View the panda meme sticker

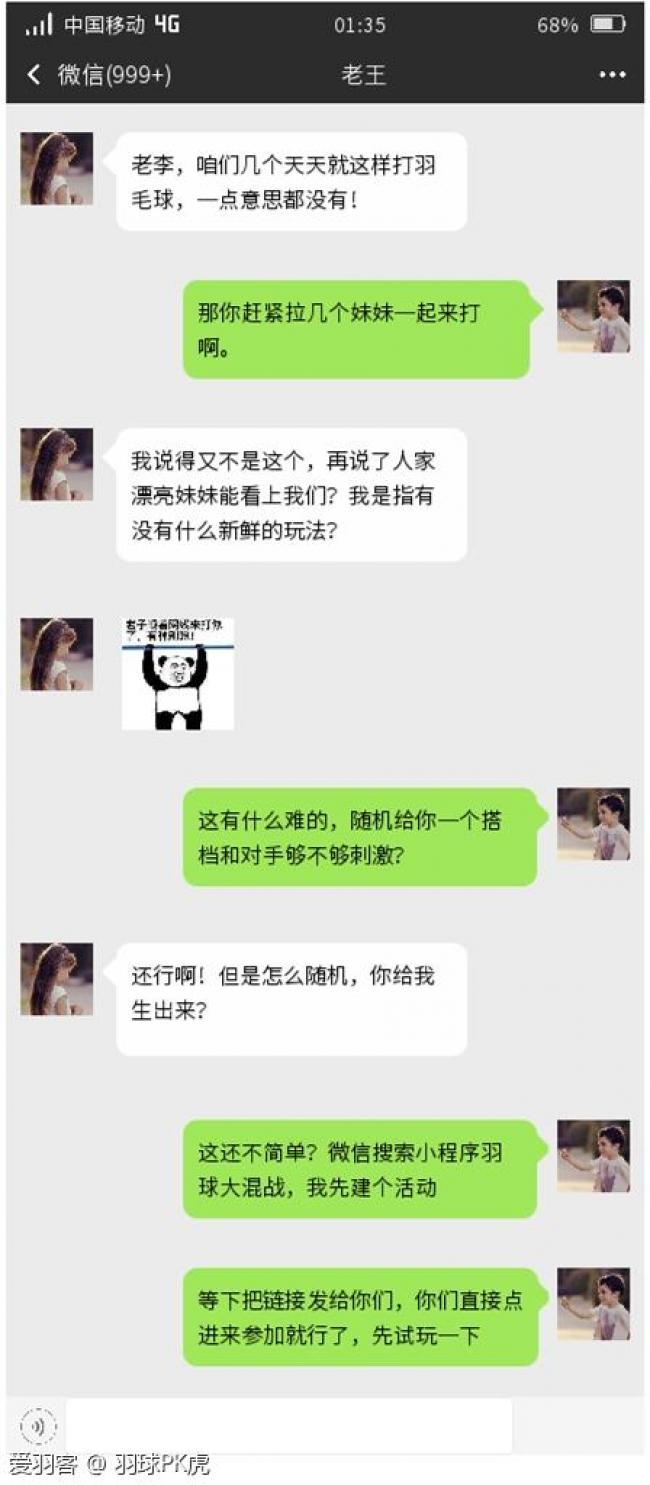click(177, 673)
